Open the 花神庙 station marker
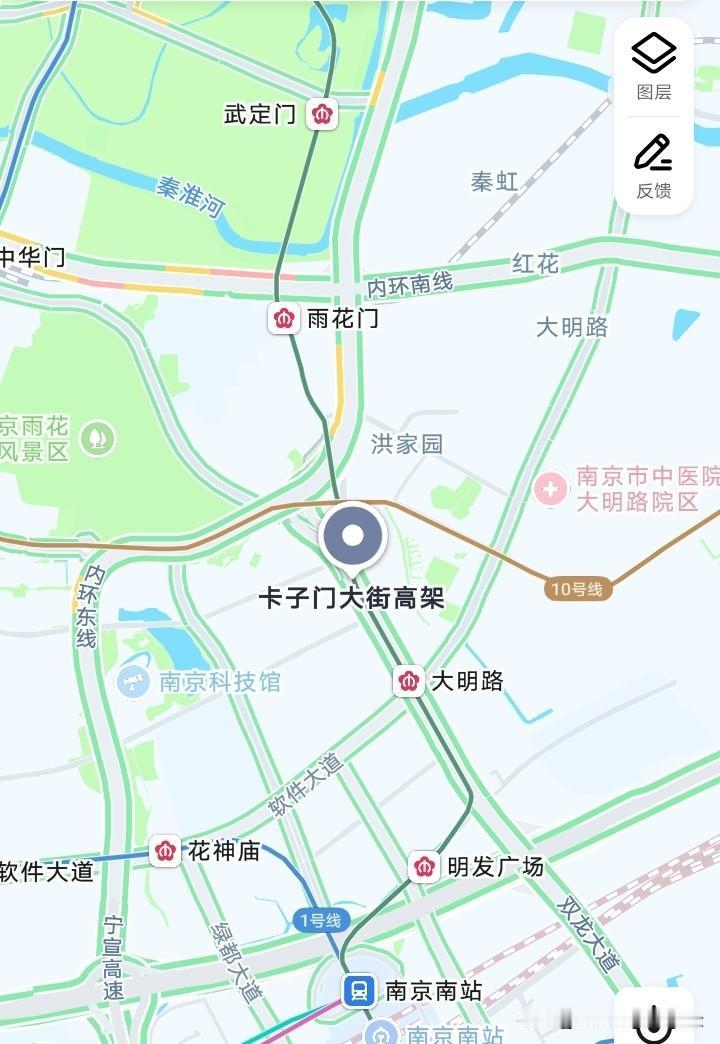The width and height of the screenshot is (720, 1044). (166, 851)
